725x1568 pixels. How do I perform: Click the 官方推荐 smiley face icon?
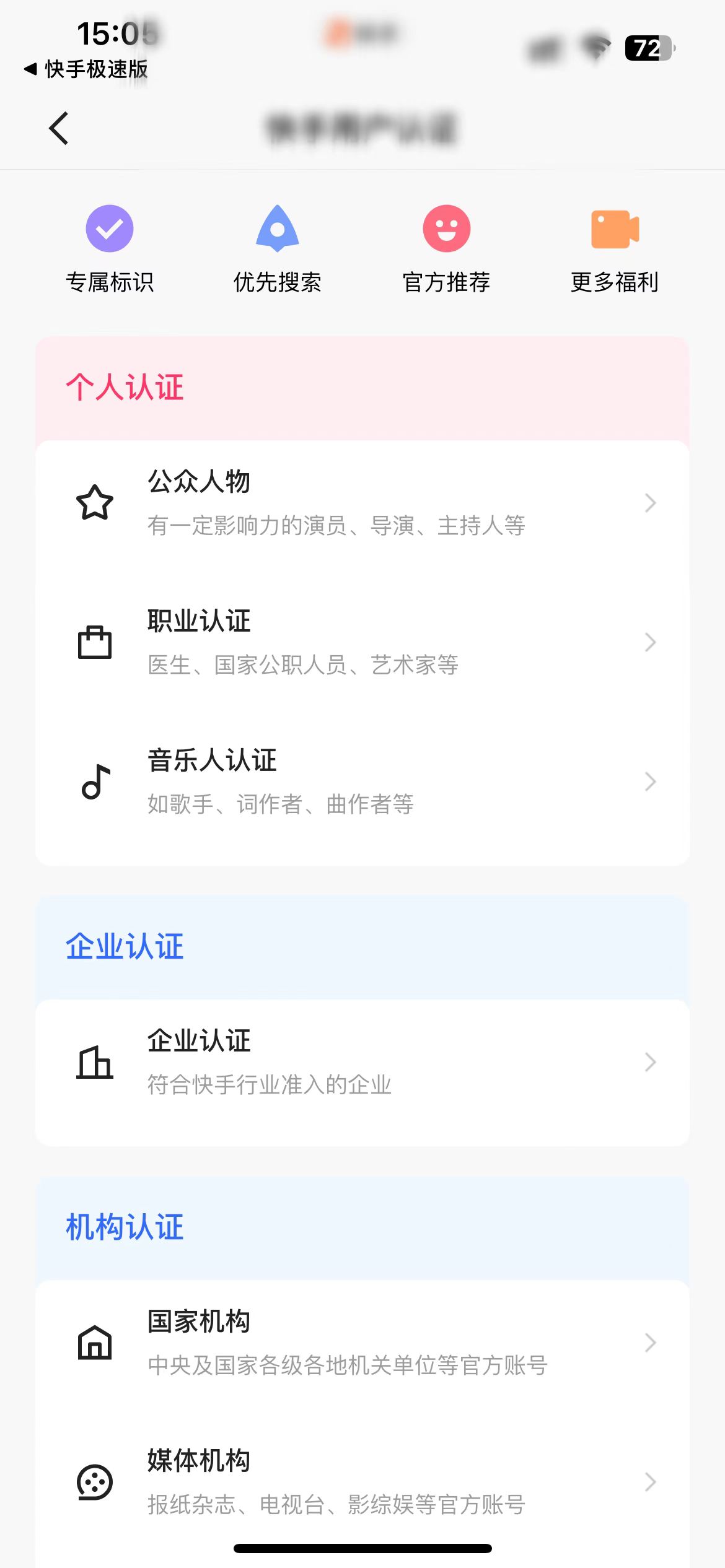pos(446,228)
